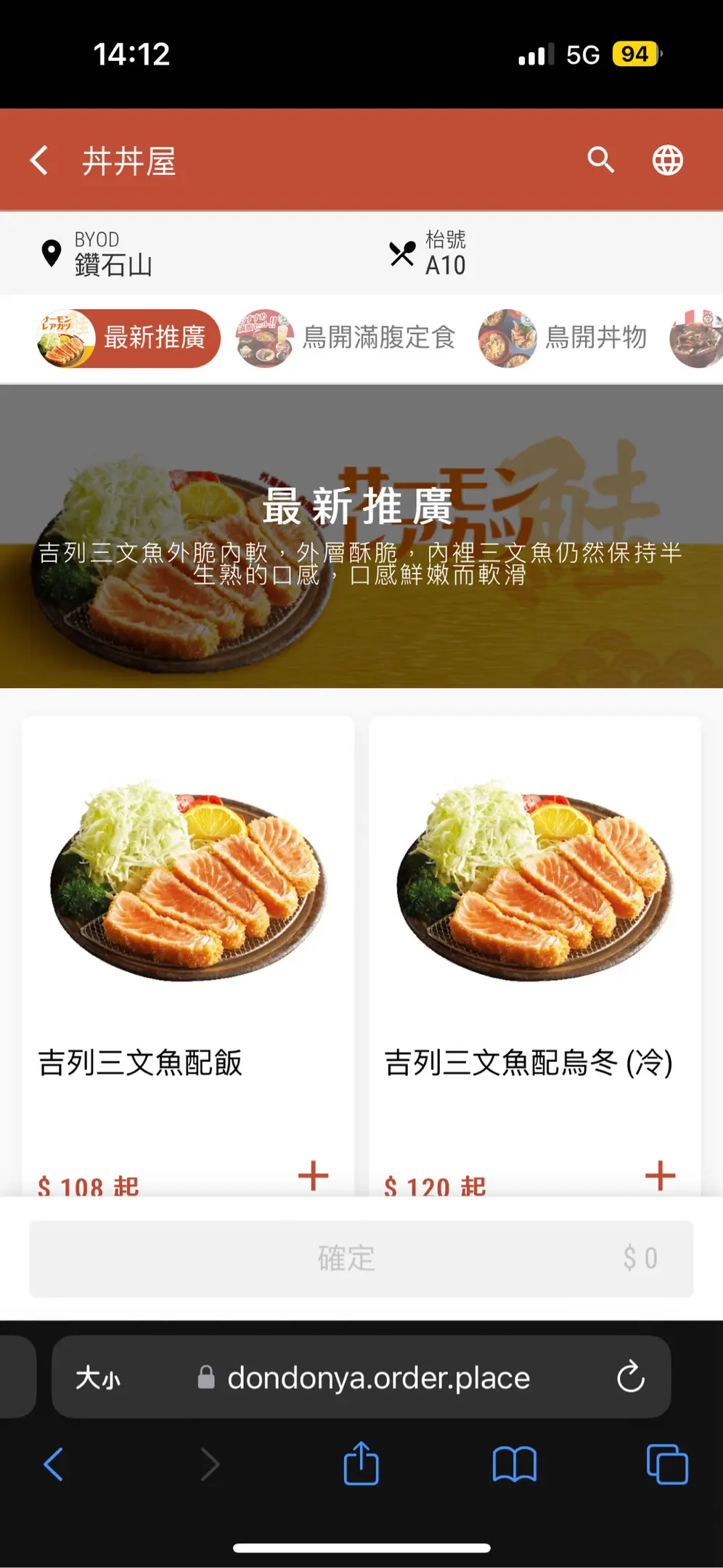Viewport: 723px width, 1568px height.
Task: Open browser bookmarks
Action: click(x=514, y=1465)
